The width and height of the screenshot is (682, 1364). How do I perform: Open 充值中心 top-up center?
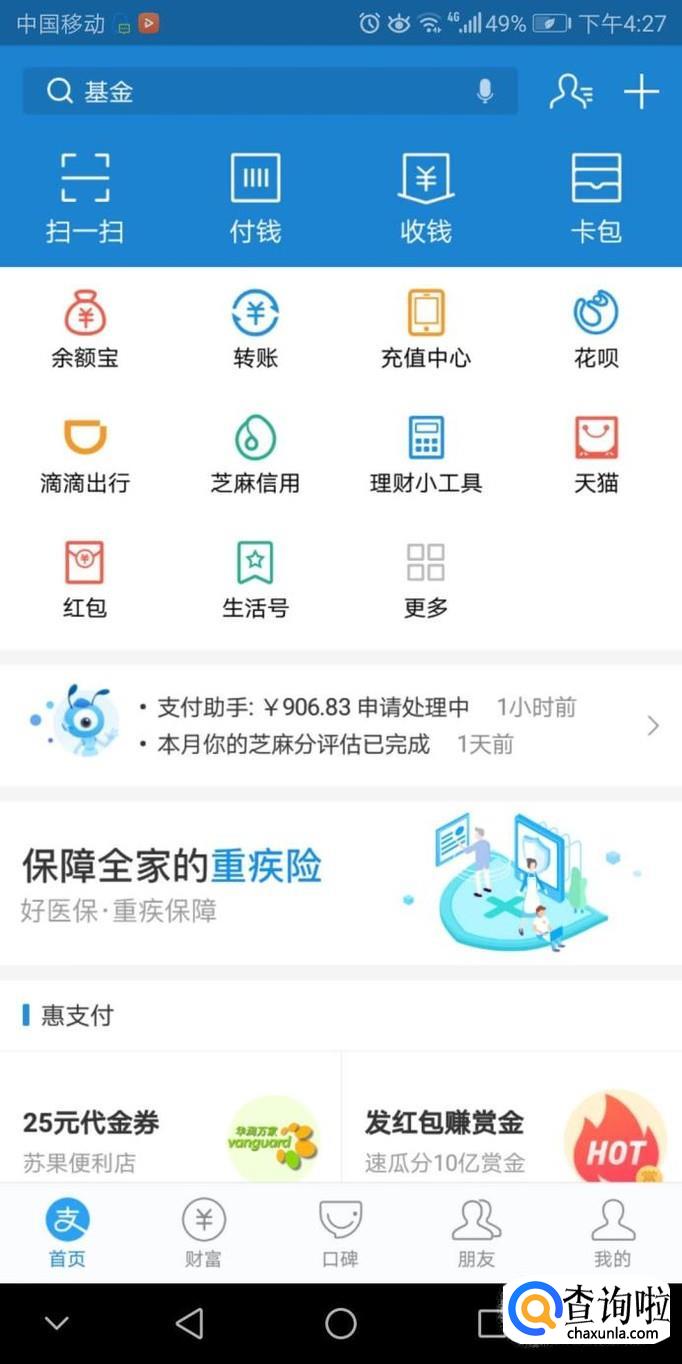[426, 330]
